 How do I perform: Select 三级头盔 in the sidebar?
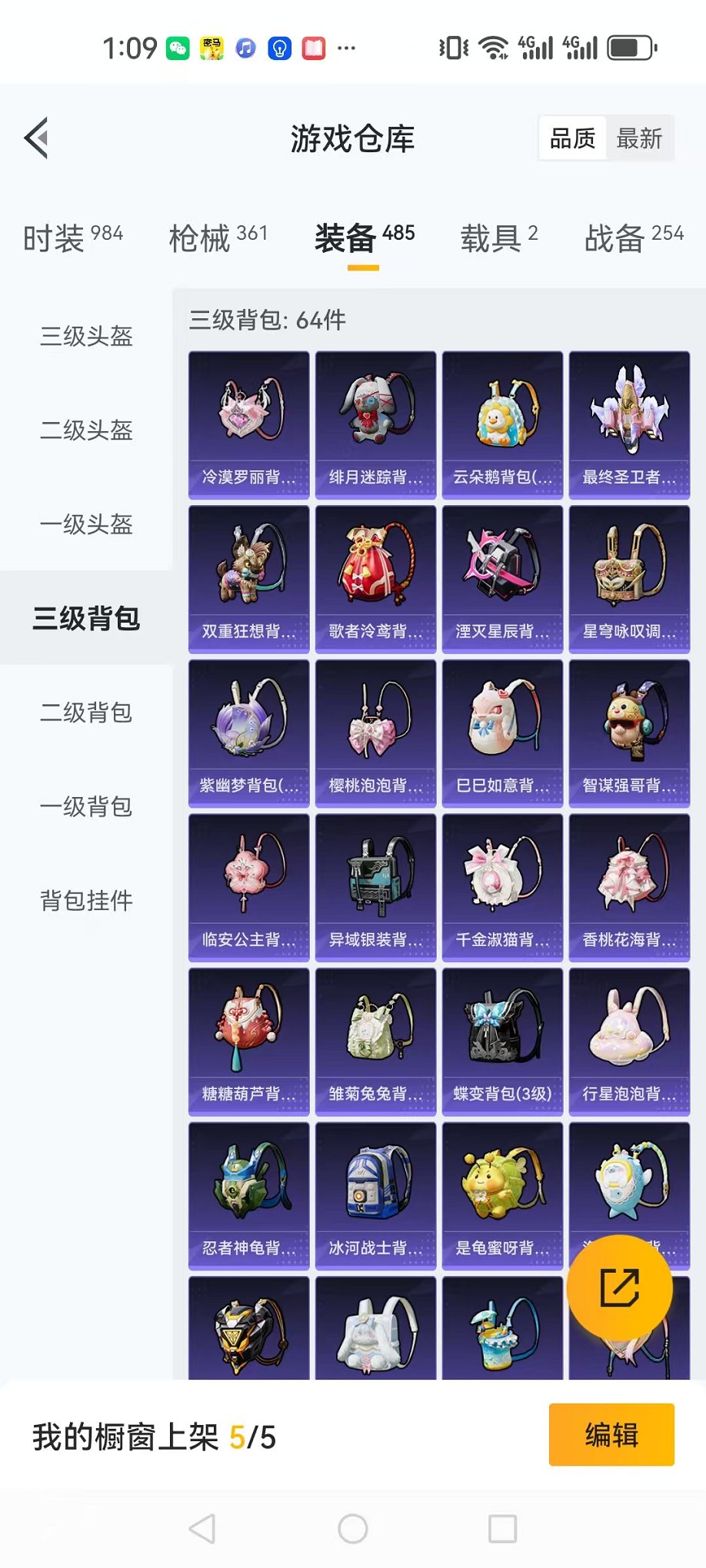pyautogui.click(x=86, y=336)
